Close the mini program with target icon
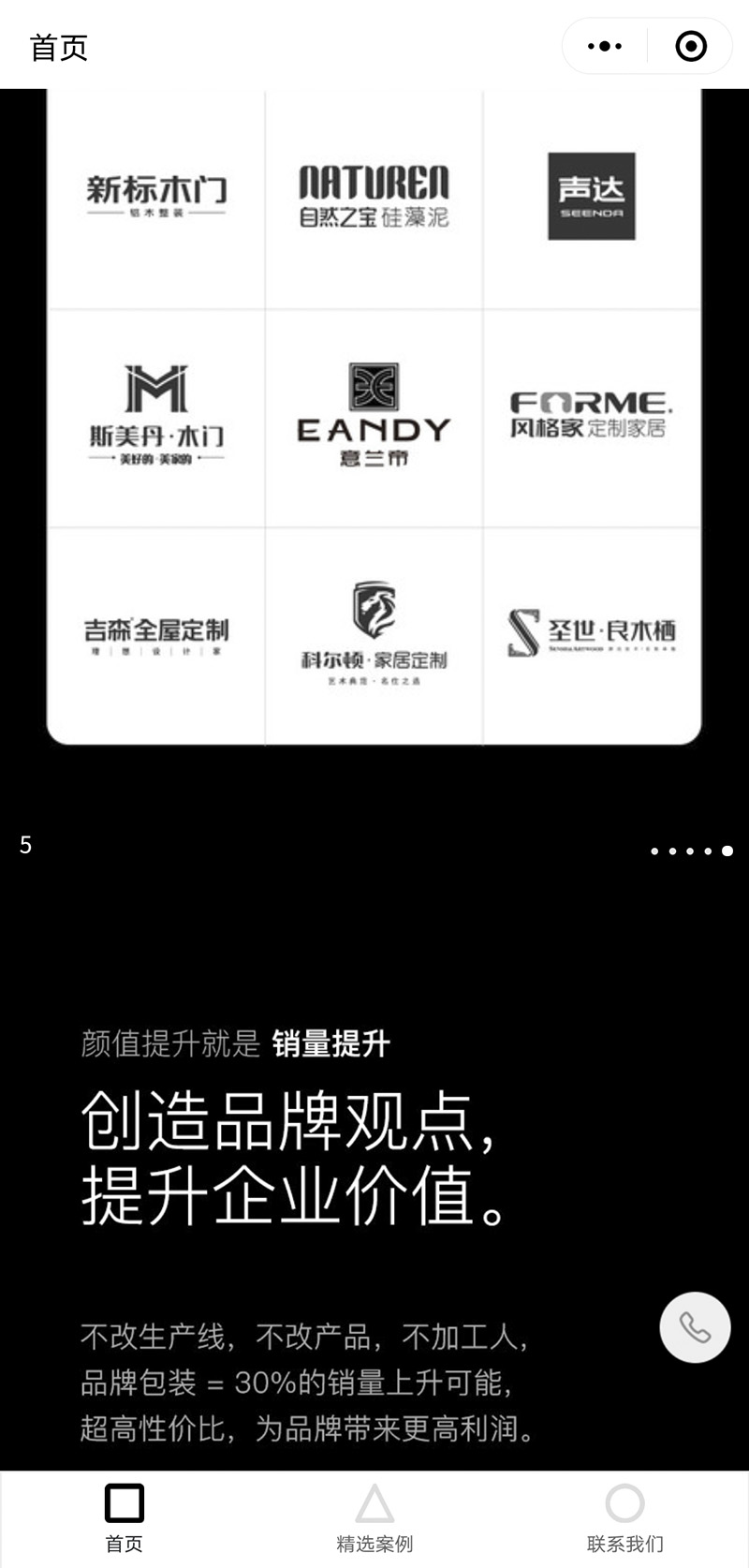Viewport: 749px width, 1568px height. (x=691, y=46)
